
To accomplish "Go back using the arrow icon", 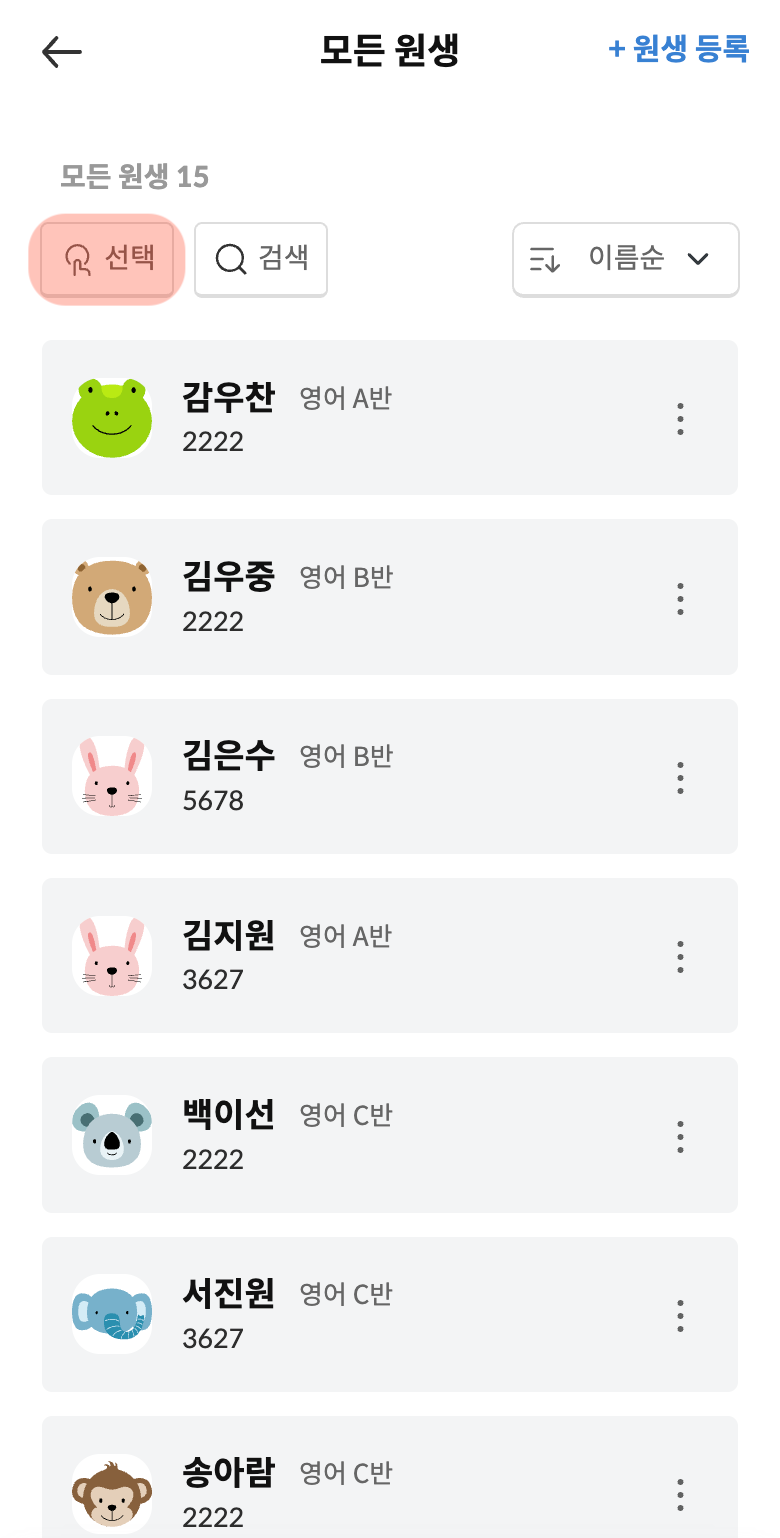I will pyautogui.click(x=62, y=52).
